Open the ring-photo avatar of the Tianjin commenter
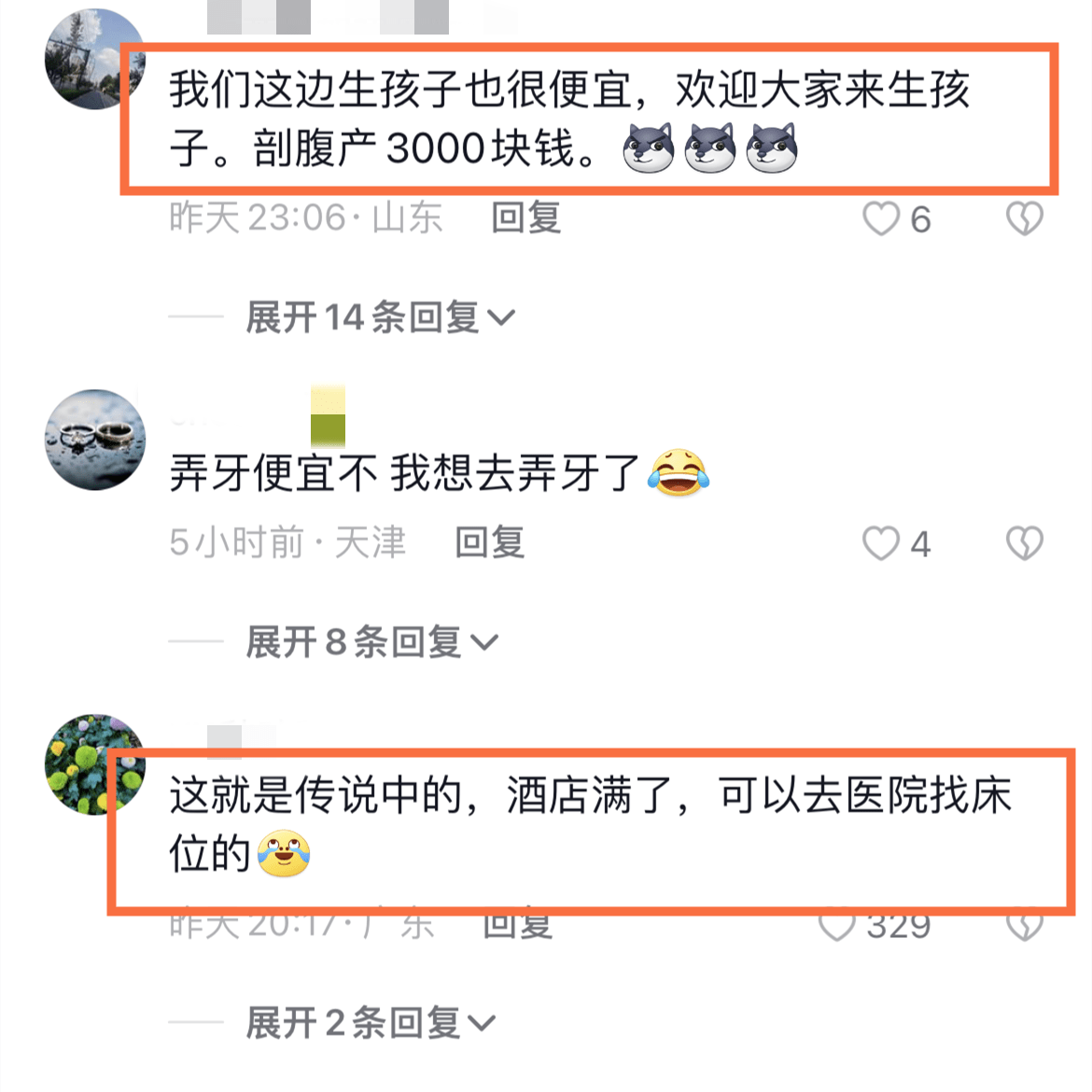The width and height of the screenshot is (1092, 1092). 94,440
